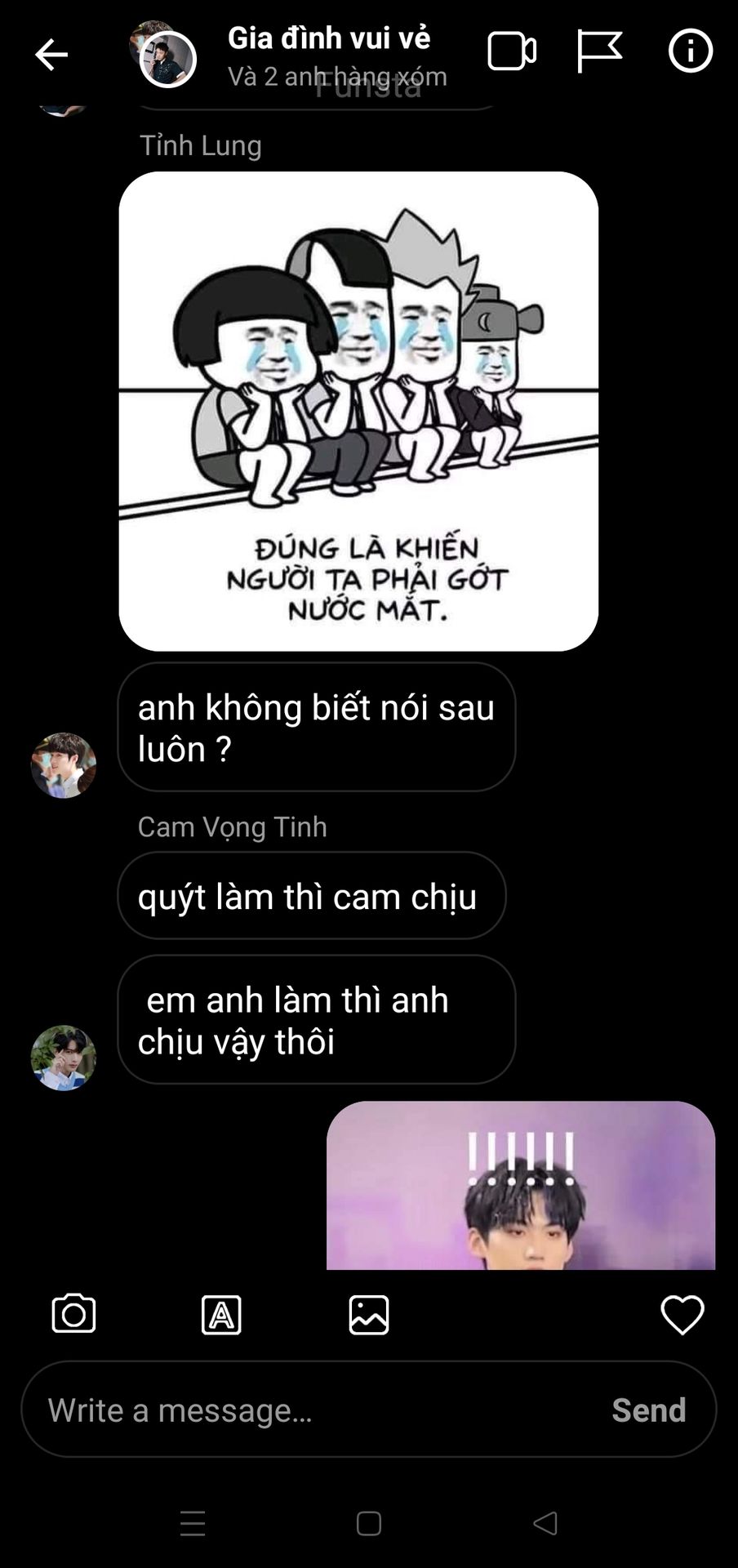The image size is (738, 1568).
Task: Tap the Send button
Action: pyautogui.click(x=649, y=1410)
